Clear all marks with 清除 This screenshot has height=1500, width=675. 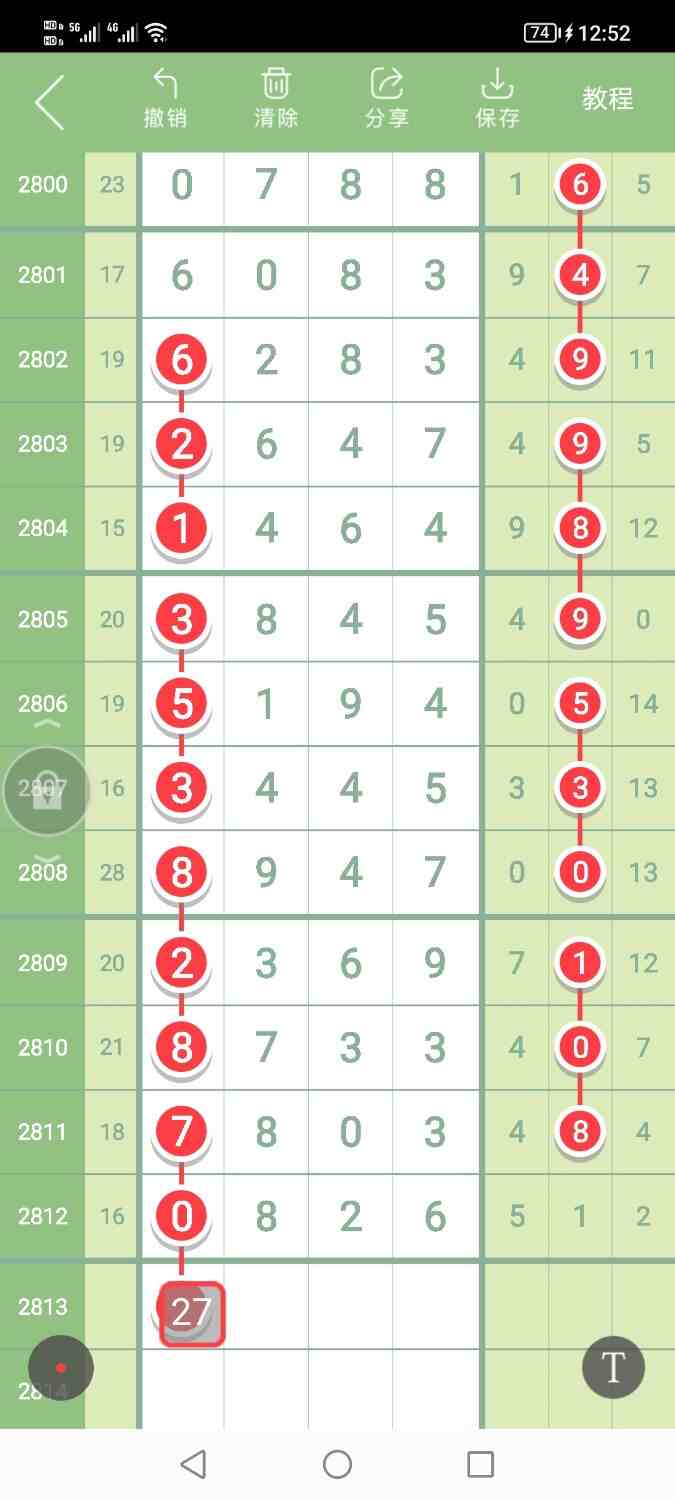[276, 98]
